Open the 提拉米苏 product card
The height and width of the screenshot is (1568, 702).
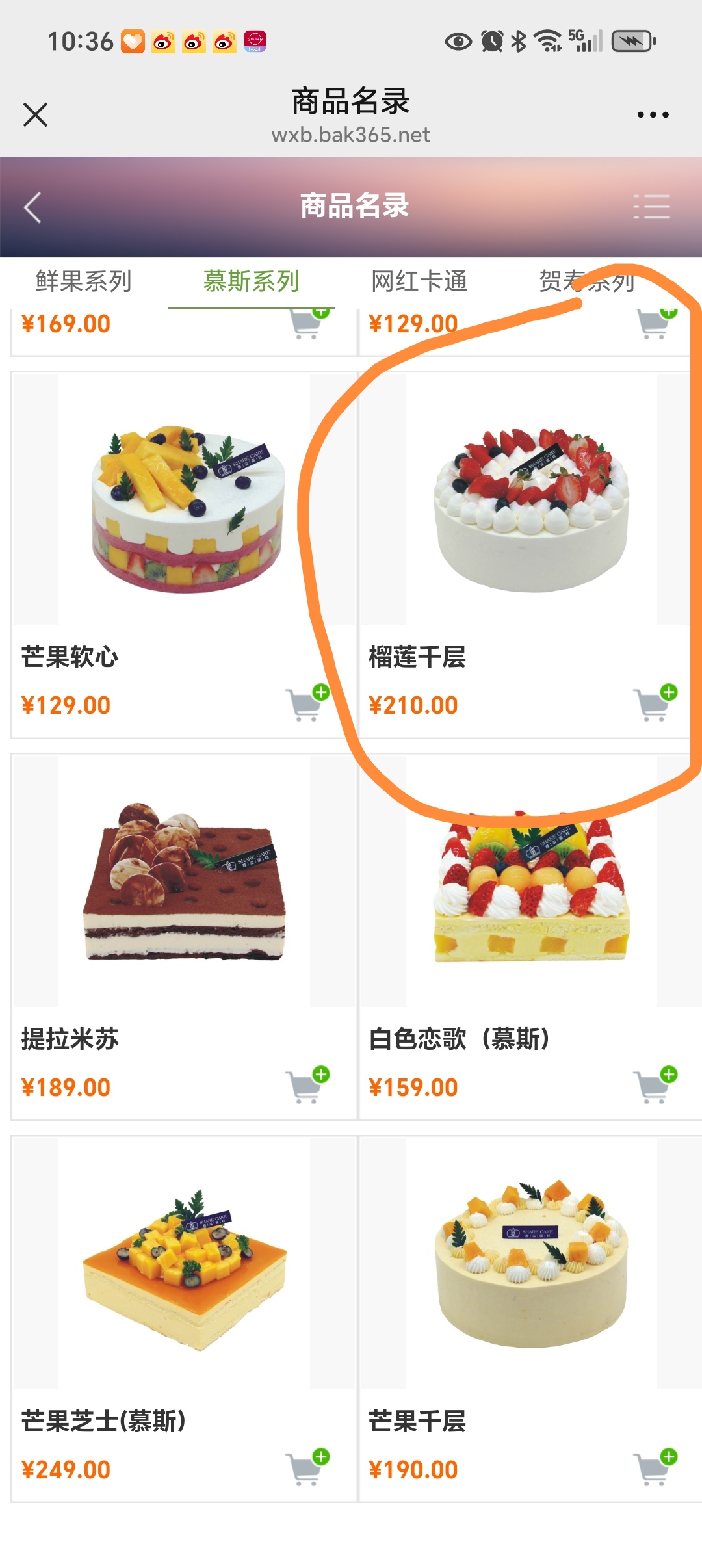[x=185, y=884]
